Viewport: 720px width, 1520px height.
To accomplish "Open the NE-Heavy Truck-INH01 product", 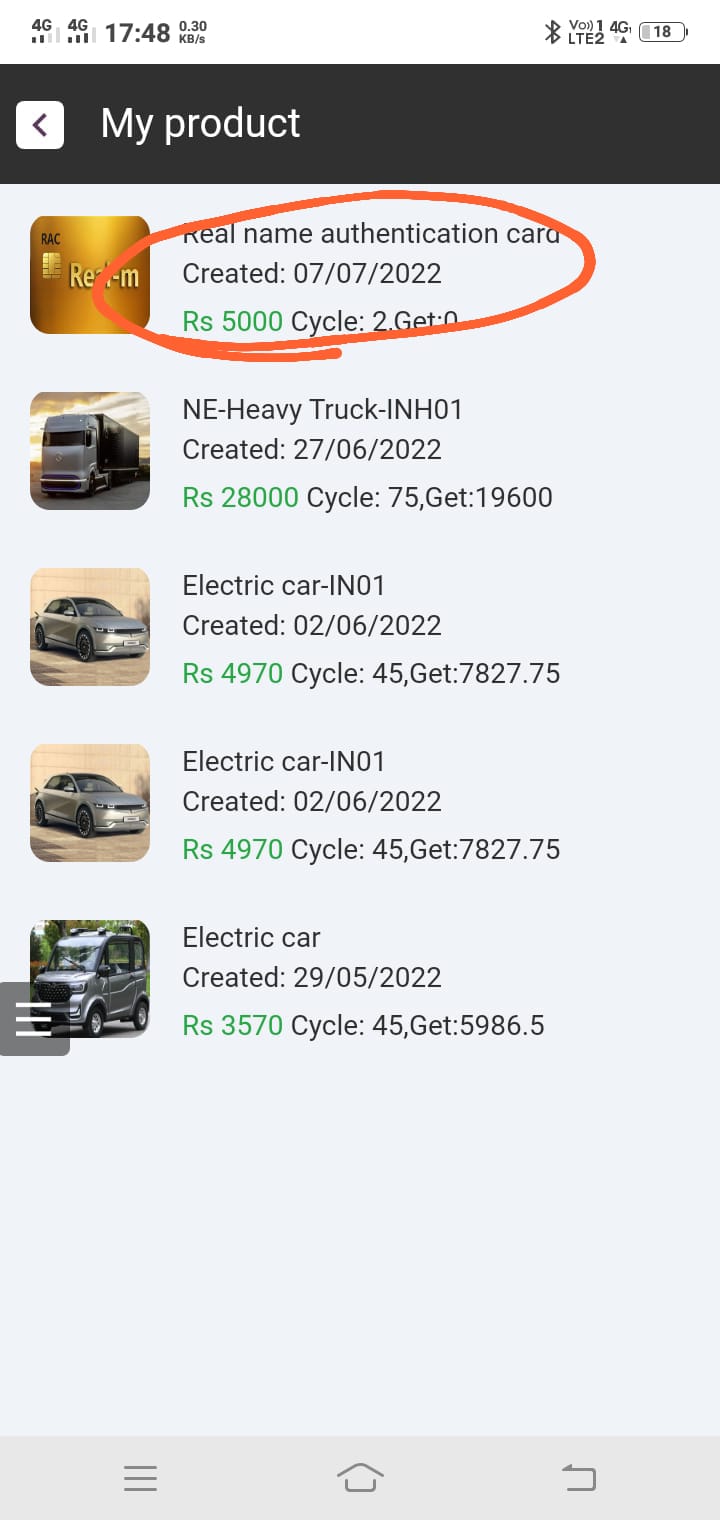I will tap(366, 450).
